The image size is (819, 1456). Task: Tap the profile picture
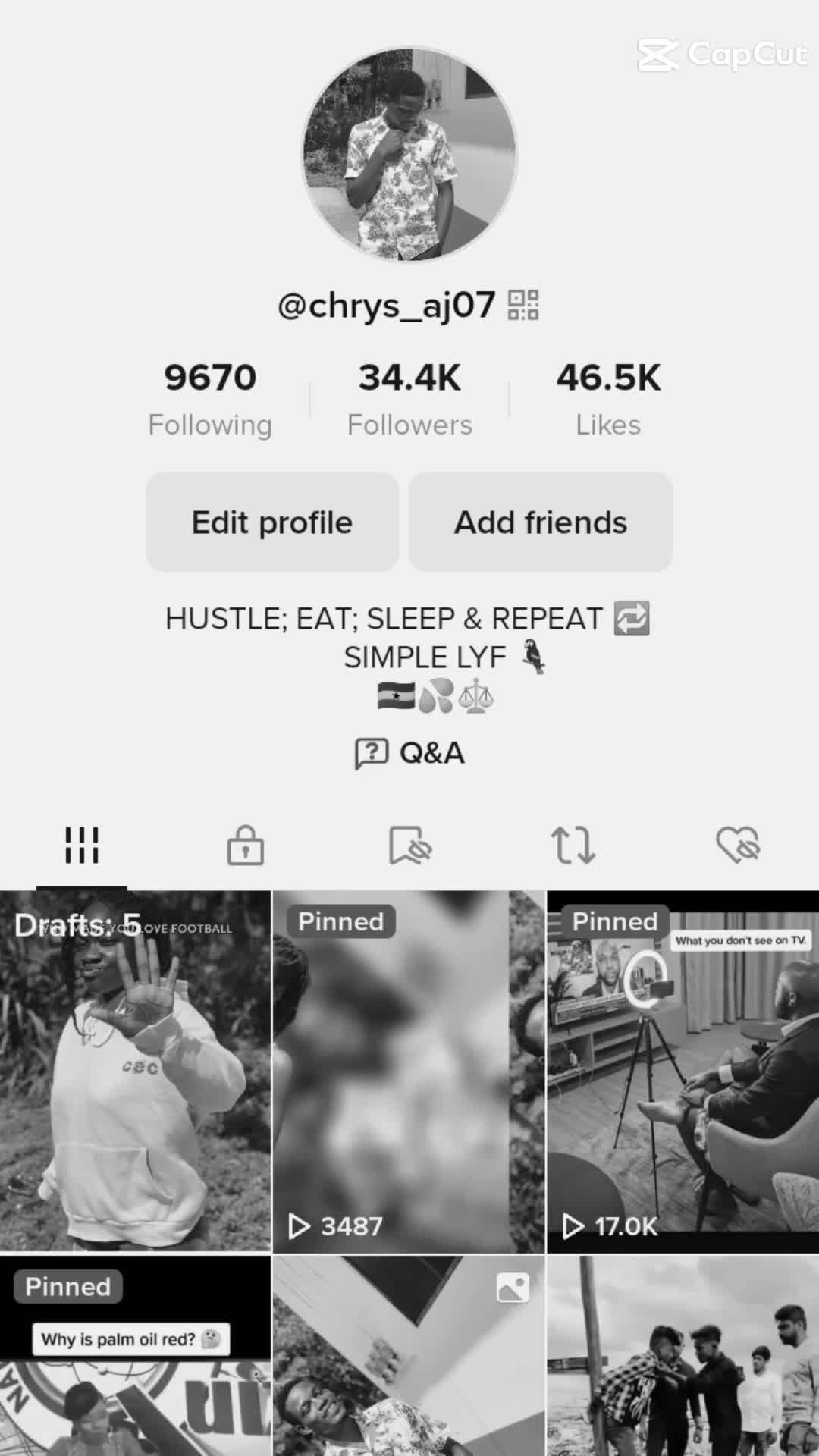(x=409, y=155)
